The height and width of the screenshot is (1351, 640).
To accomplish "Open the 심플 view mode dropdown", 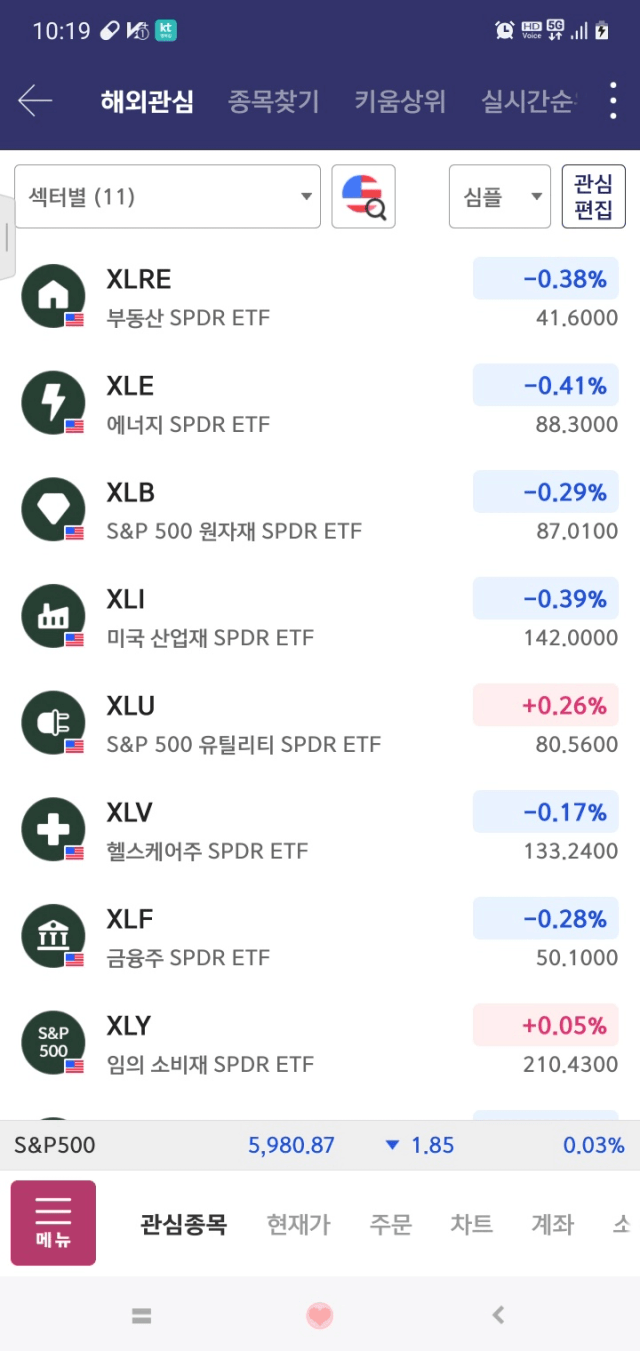I will [500, 197].
